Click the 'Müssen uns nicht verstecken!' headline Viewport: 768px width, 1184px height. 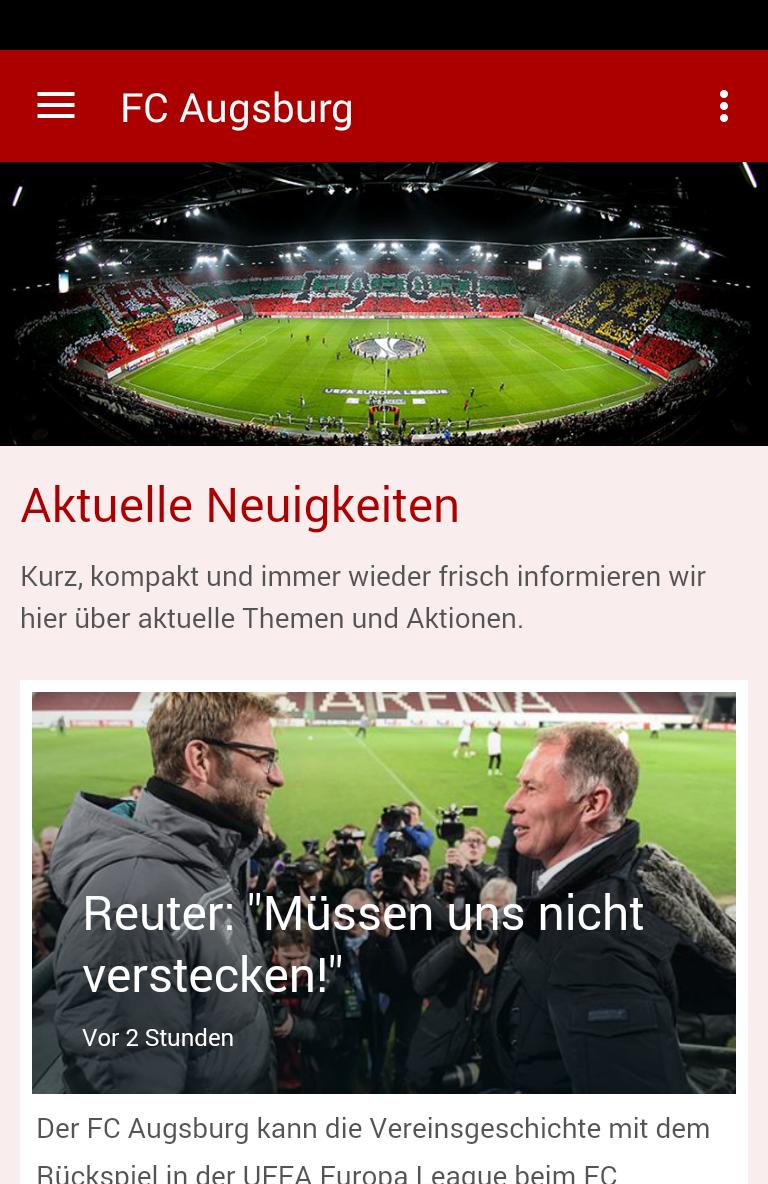pyautogui.click(x=363, y=943)
